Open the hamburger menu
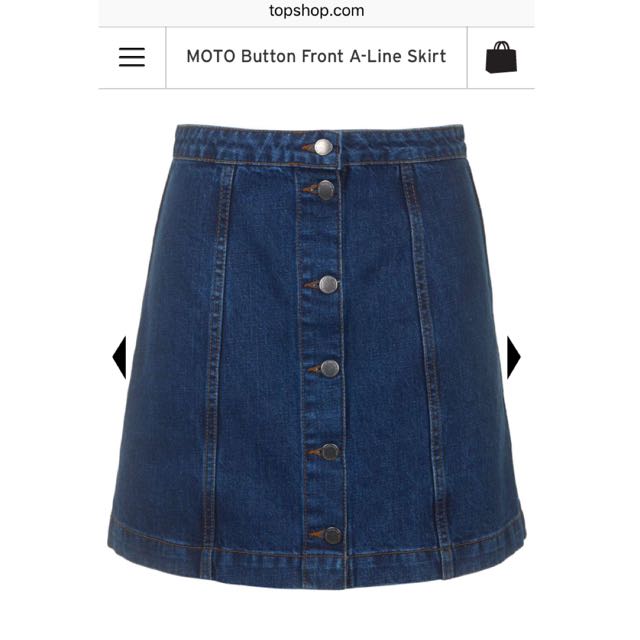The width and height of the screenshot is (640, 640). pos(132,57)
